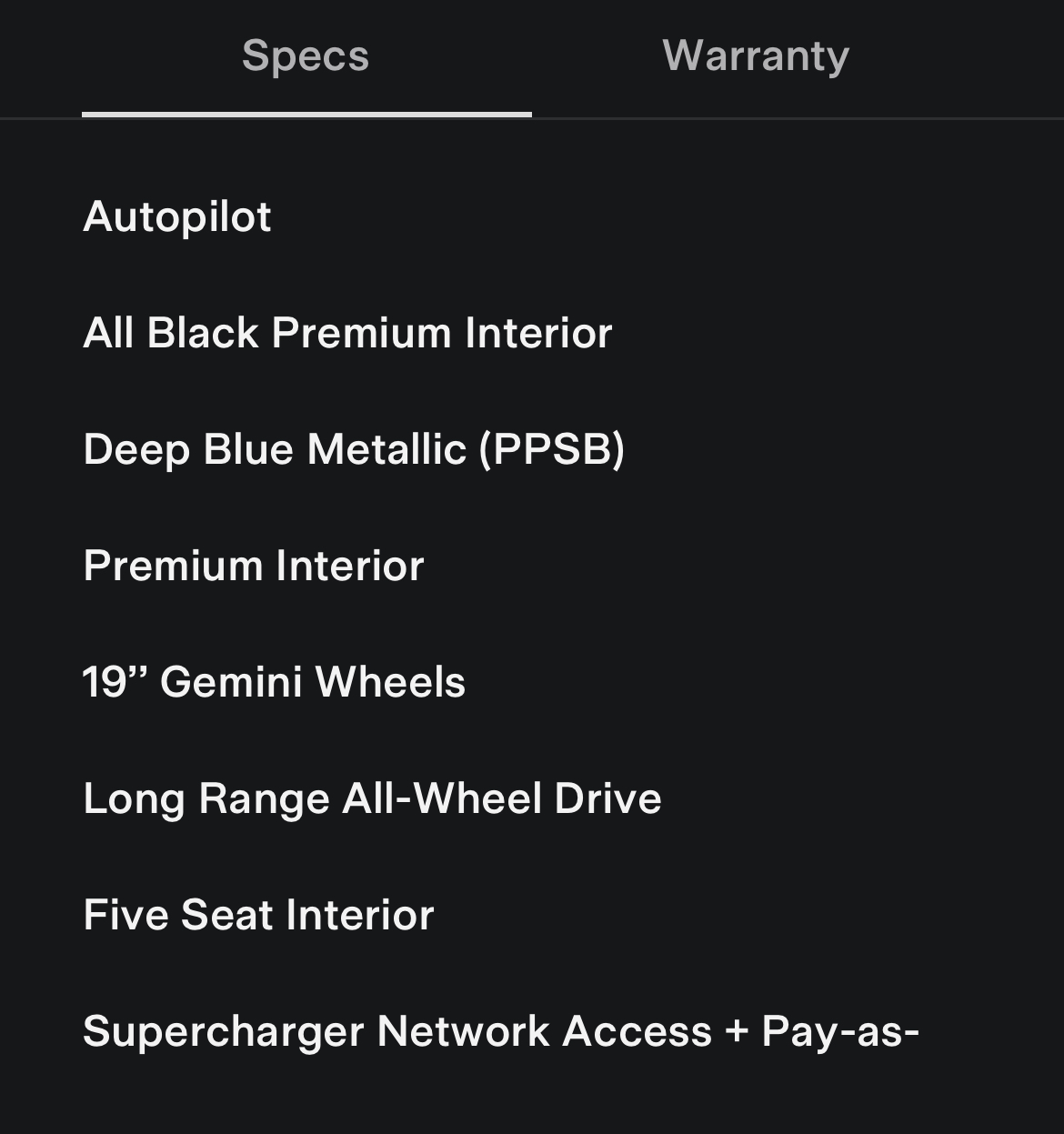Select the Specs tab
This screenshot has width=1064, height=1134.
306,56
